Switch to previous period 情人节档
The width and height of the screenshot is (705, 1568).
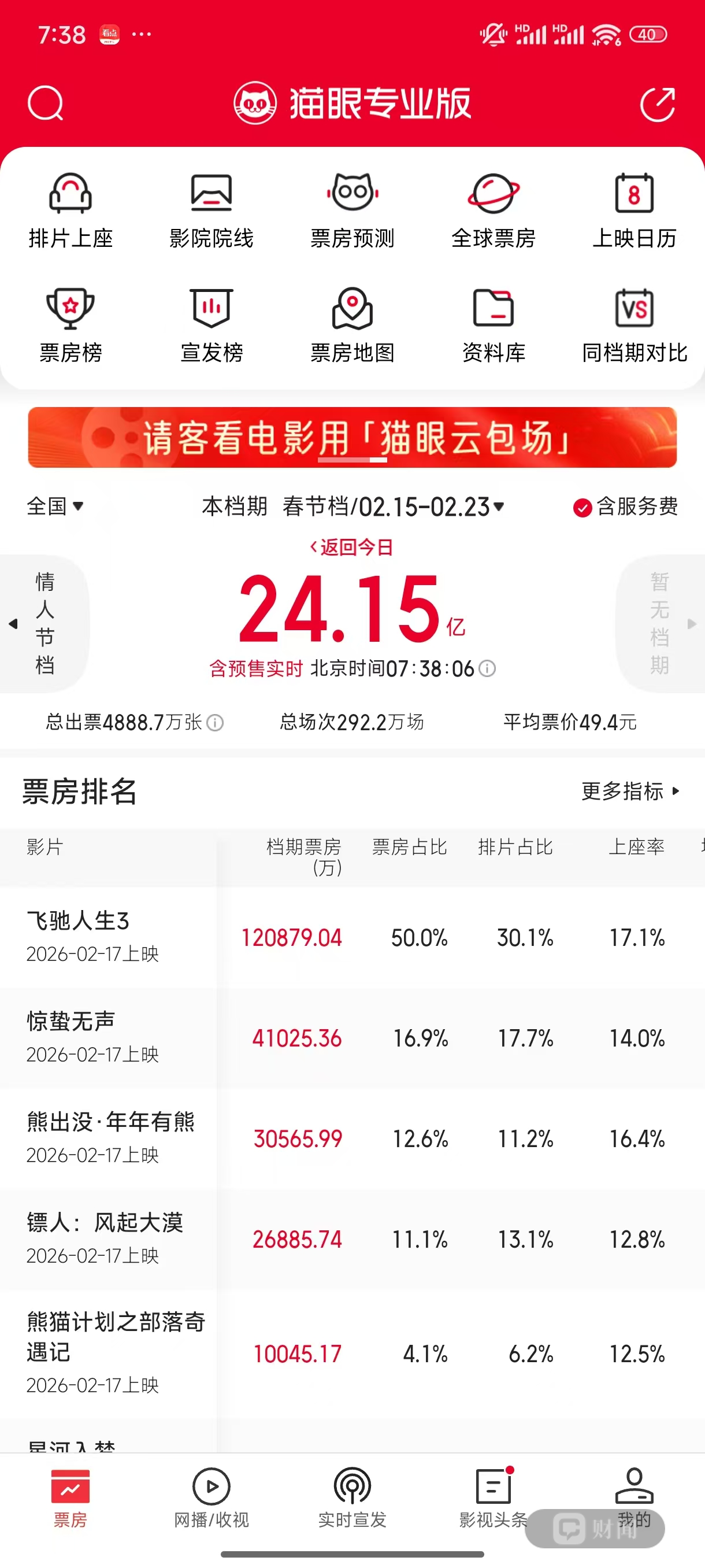[44, 623]
